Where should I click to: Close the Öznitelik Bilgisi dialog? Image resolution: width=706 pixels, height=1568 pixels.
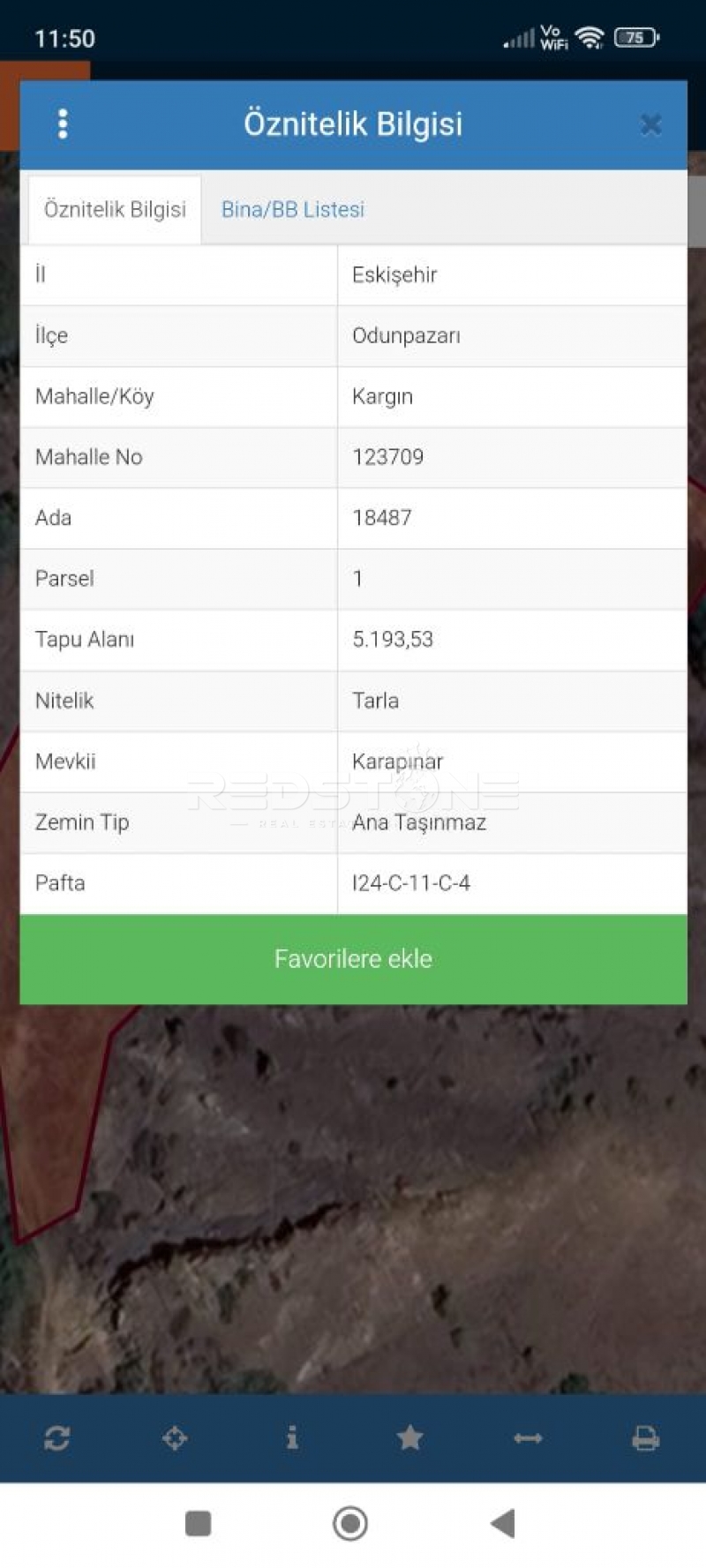(x=650, y=125)
